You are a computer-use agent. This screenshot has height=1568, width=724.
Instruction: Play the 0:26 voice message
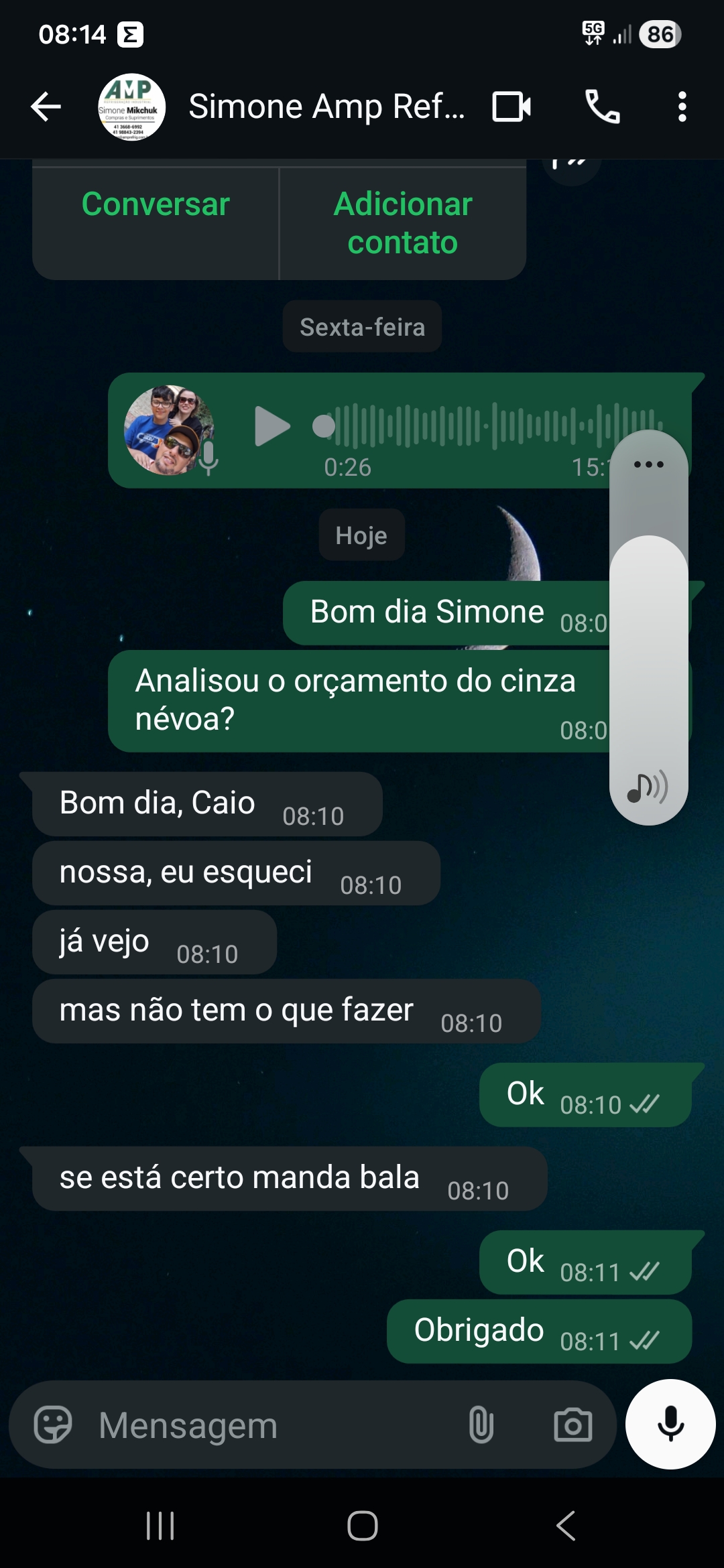tap(272, 426)
